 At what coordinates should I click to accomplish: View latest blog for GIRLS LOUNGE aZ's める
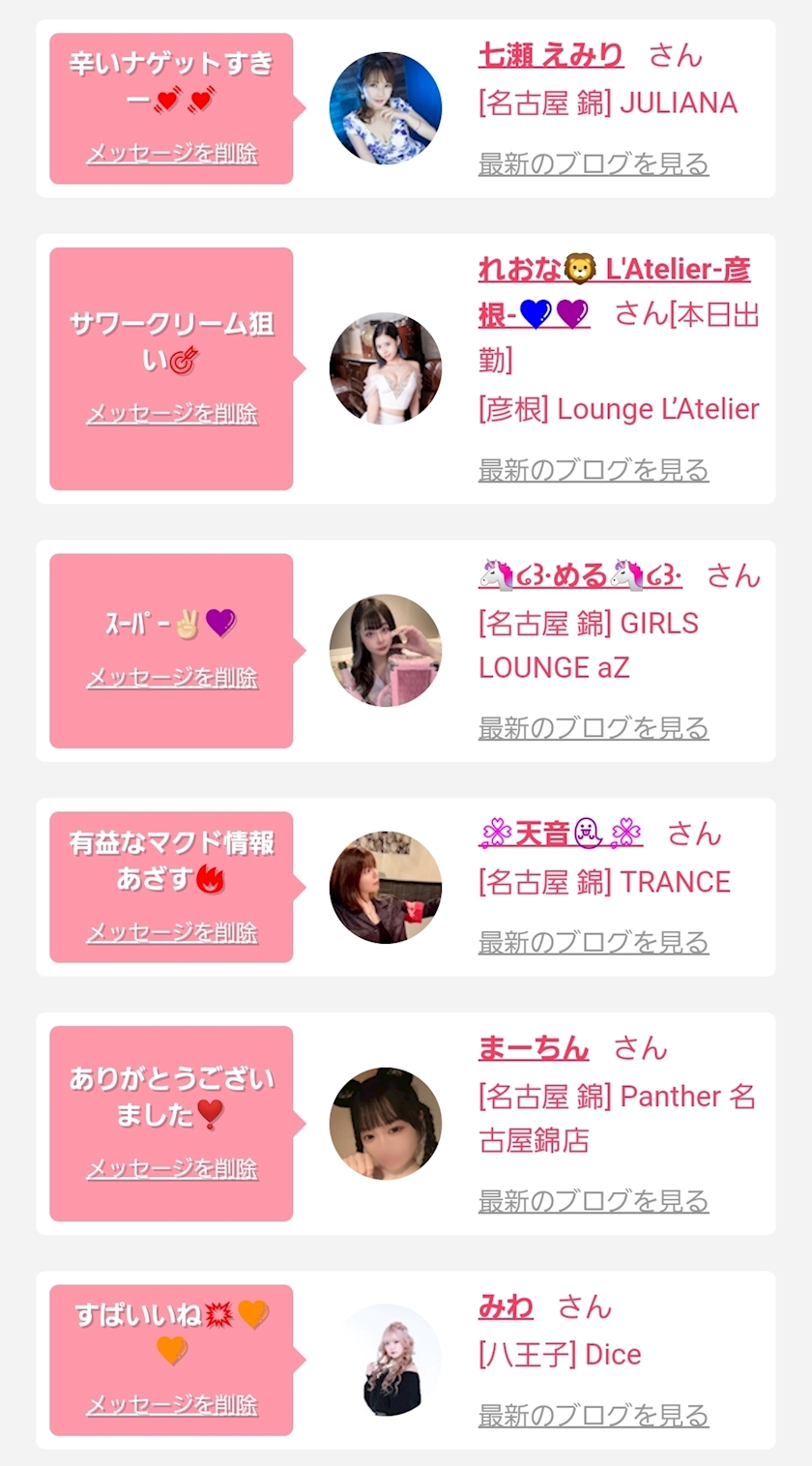coord(594,729)
